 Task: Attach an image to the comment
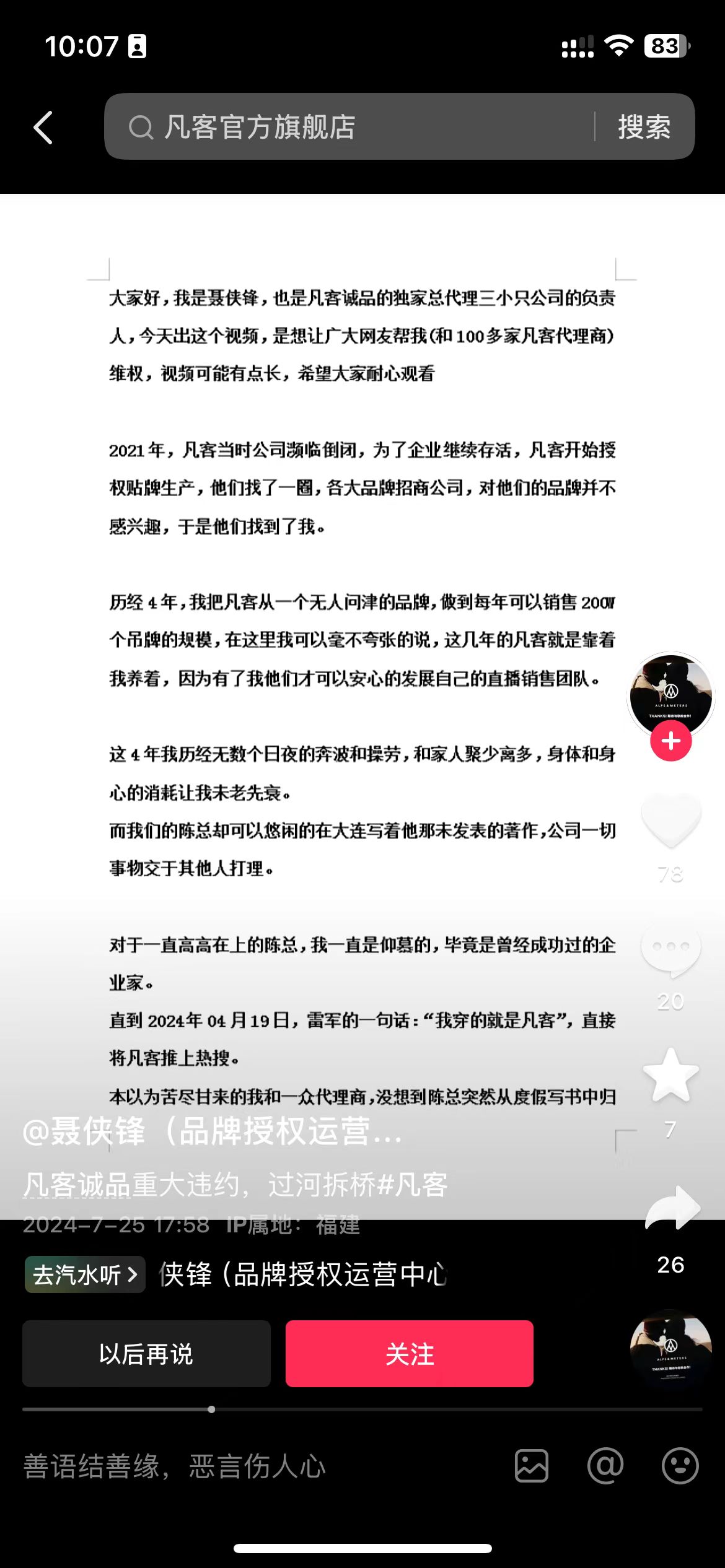pos(532,1466)
